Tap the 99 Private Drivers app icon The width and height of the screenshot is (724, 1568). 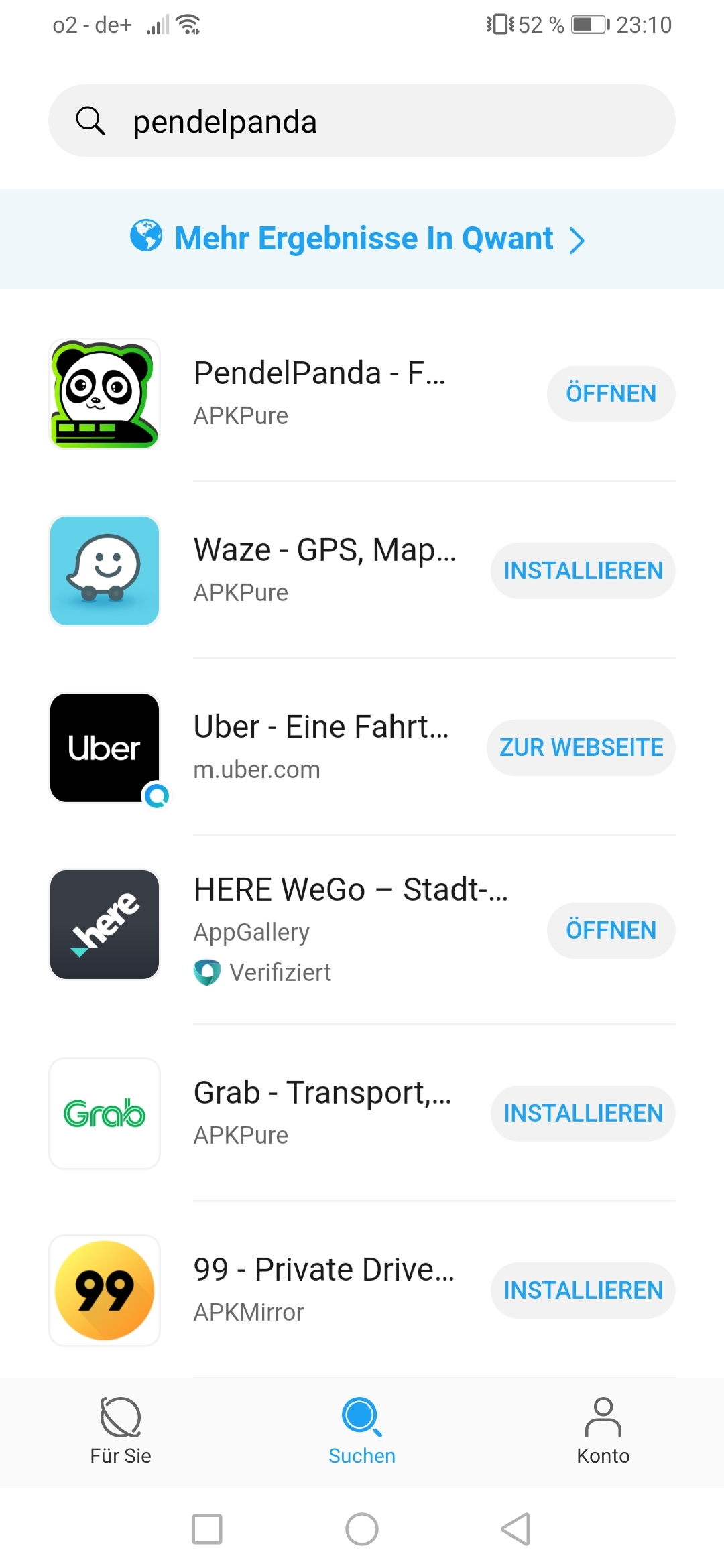(x=104, y=1290)
